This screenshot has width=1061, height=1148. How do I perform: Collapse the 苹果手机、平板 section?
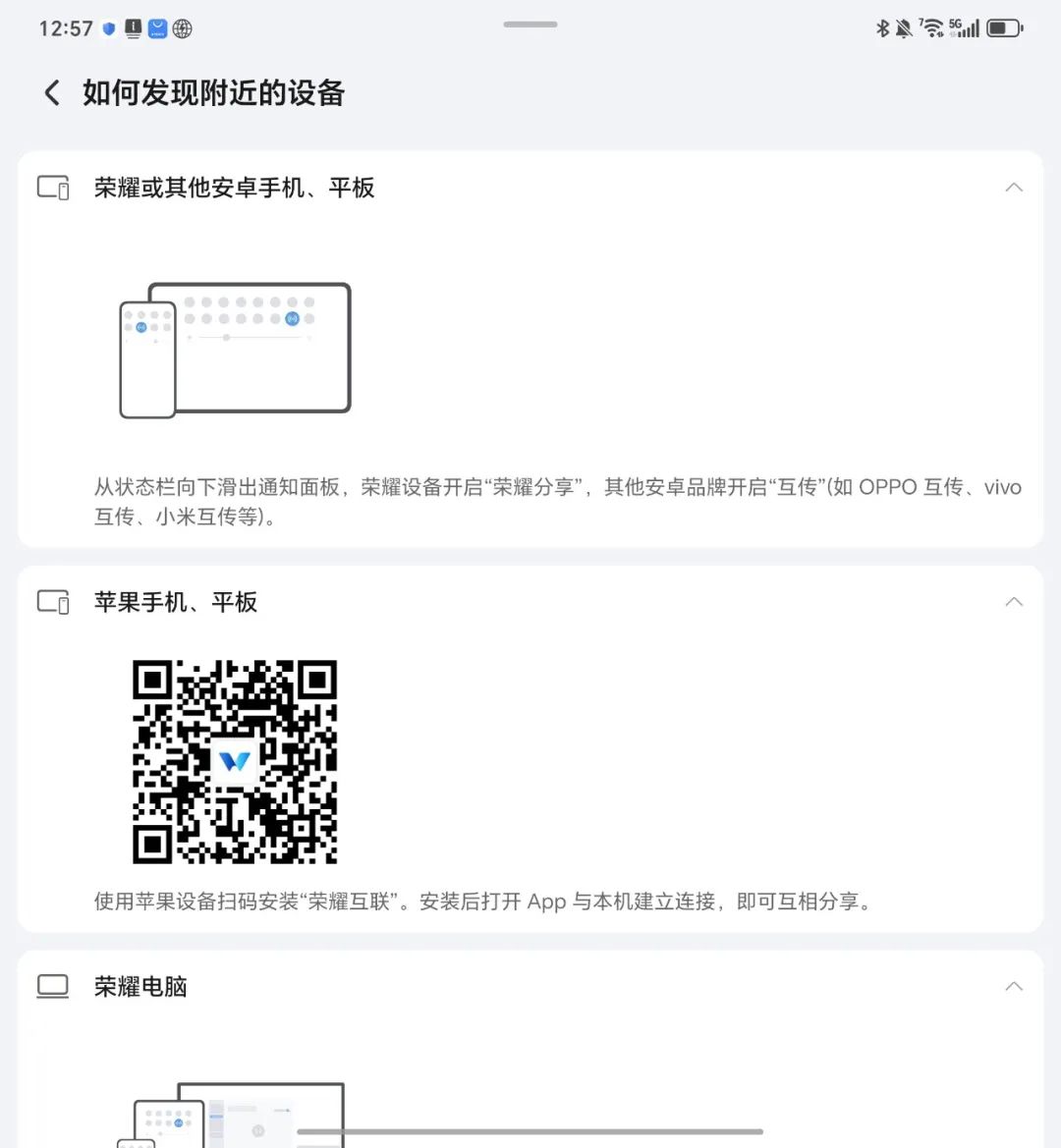pos(1014,602)
